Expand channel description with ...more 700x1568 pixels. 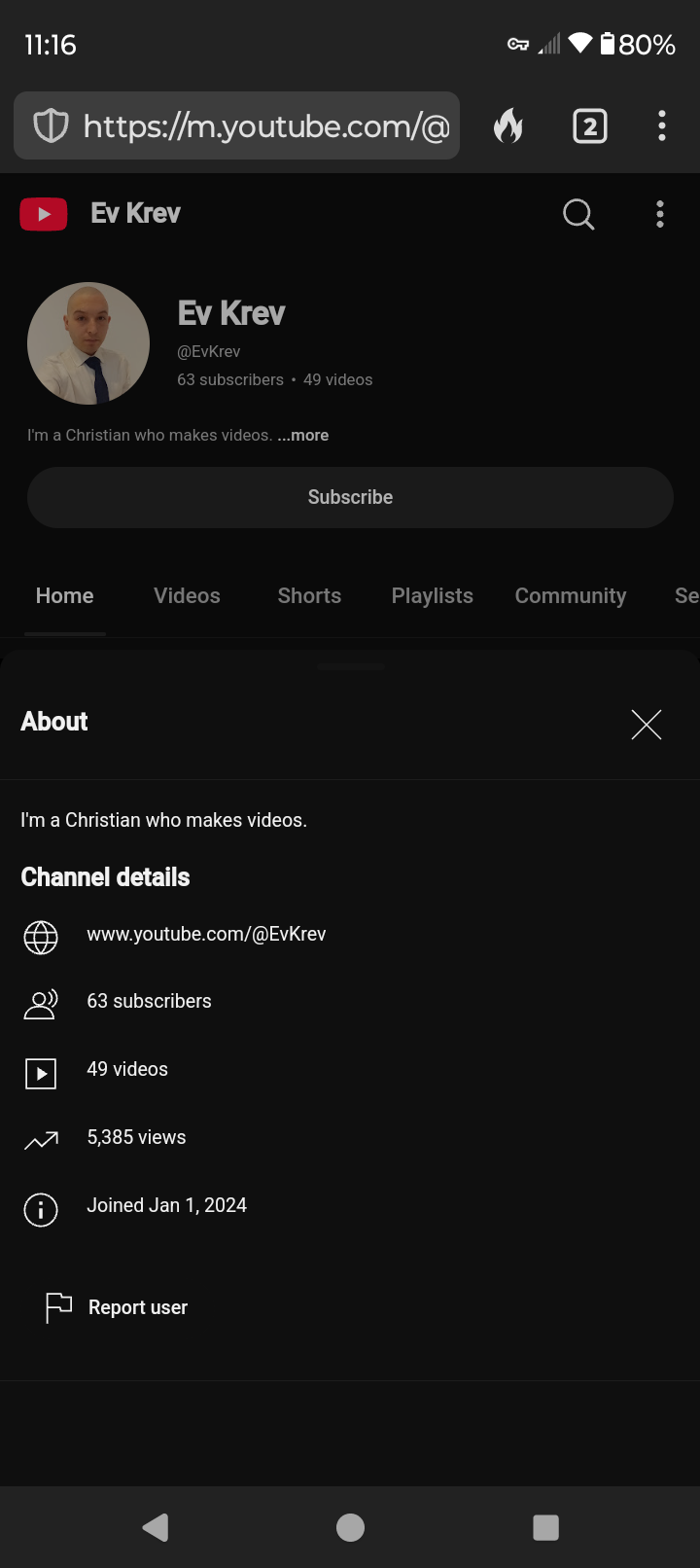tap(303, 435)
